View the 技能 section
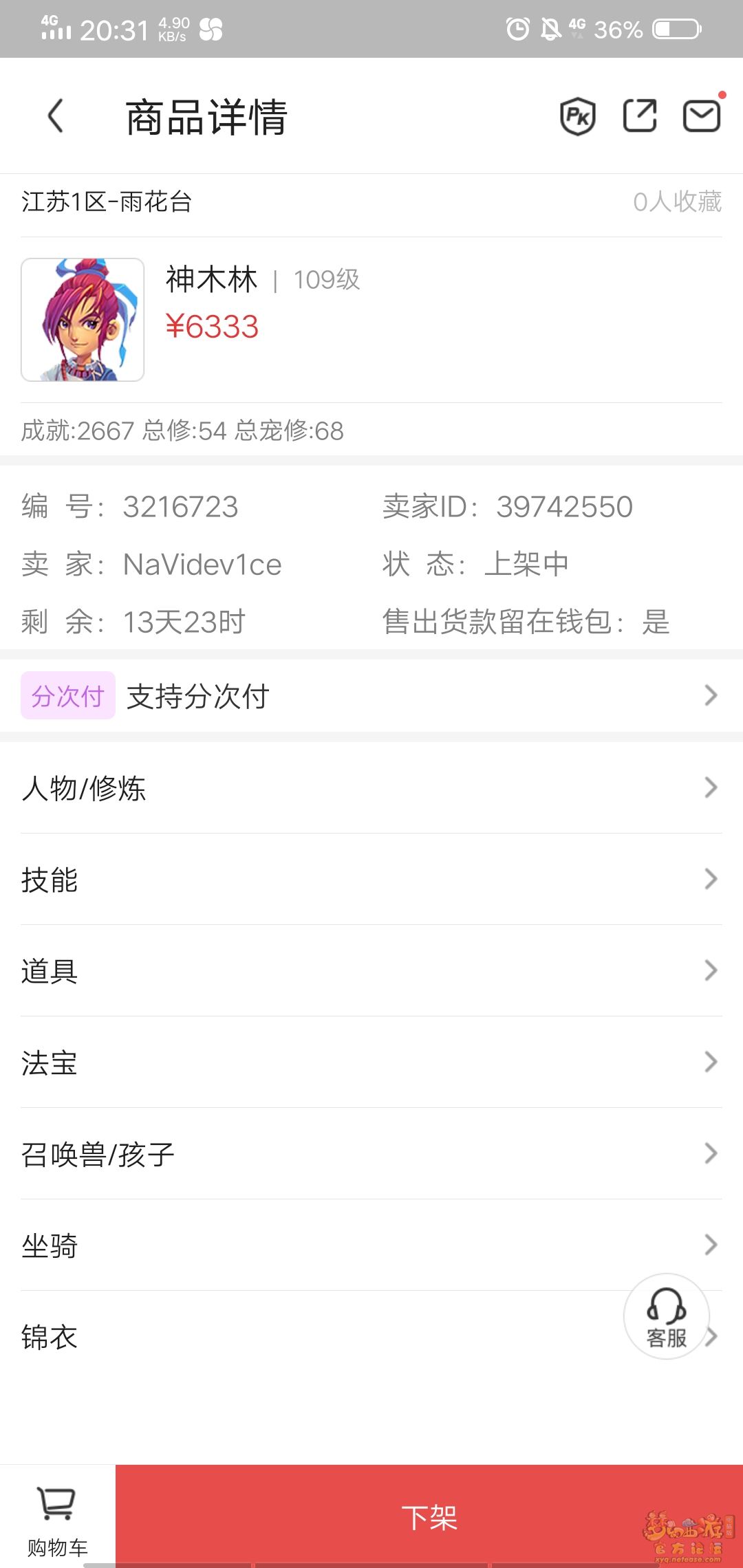The width and height of the screenshot is (743, 1568). tap(371, 879)
